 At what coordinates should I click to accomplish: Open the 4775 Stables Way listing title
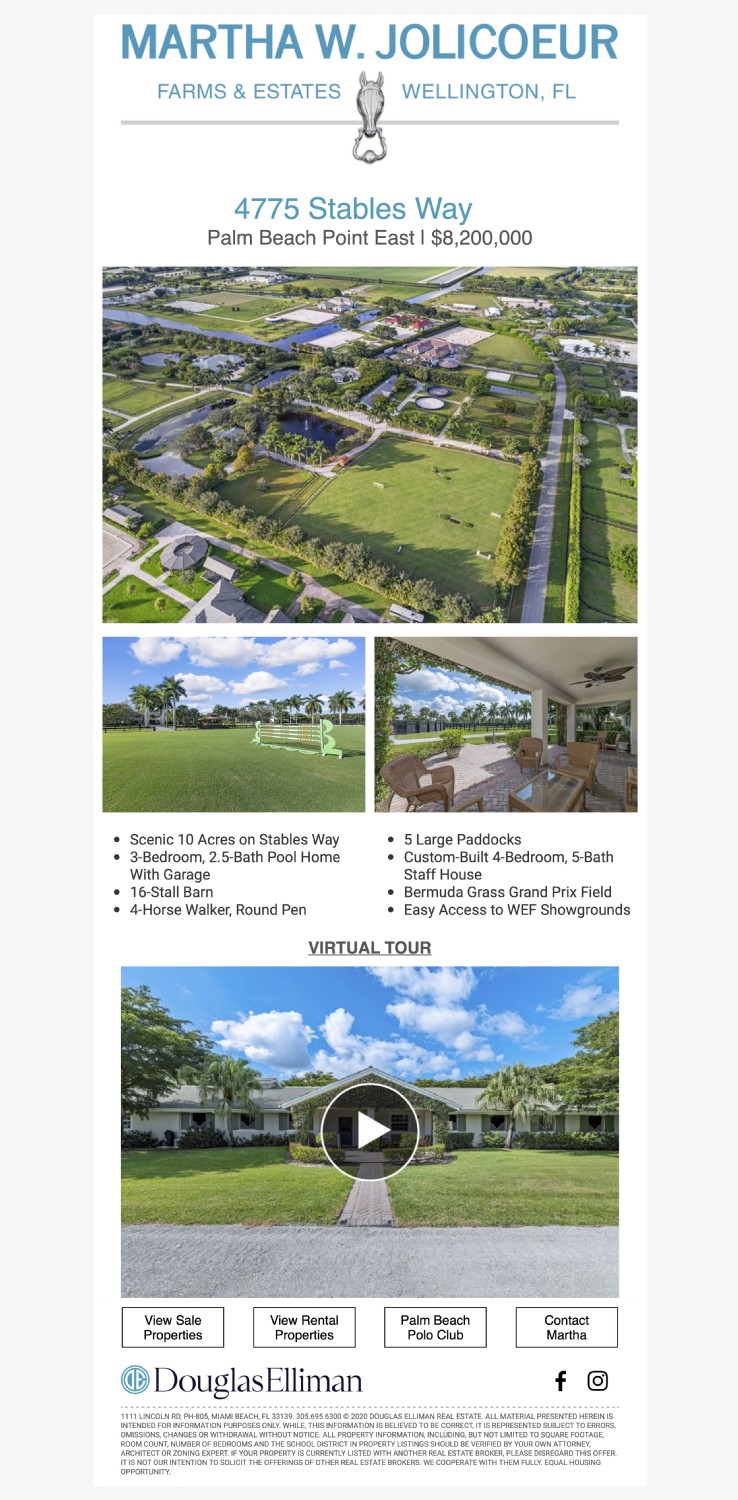point(353,209)
